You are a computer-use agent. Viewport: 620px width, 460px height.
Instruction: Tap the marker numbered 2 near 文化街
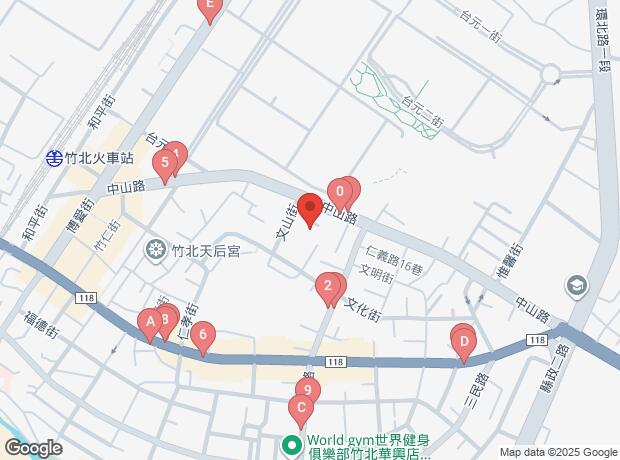point(327,287)
